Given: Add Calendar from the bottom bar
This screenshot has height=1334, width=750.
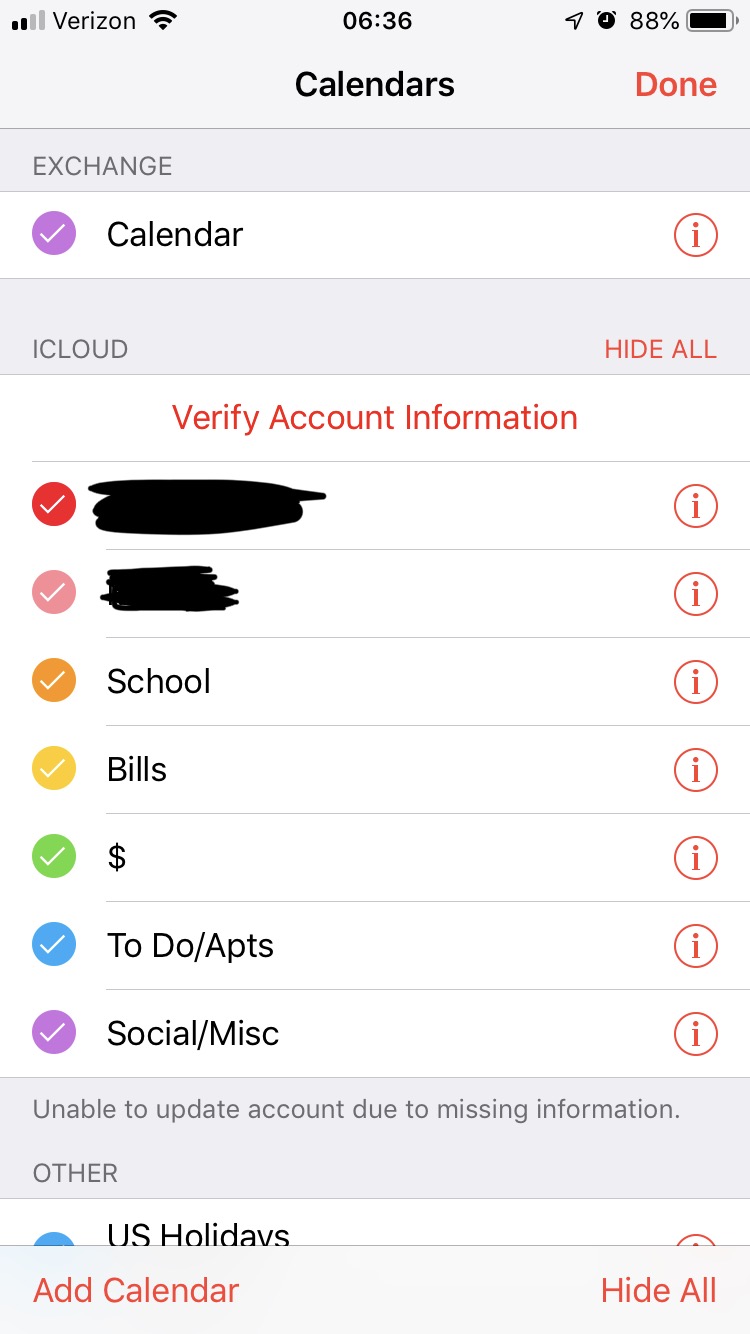Looking at the screenshot, I should click(137, 1291).
